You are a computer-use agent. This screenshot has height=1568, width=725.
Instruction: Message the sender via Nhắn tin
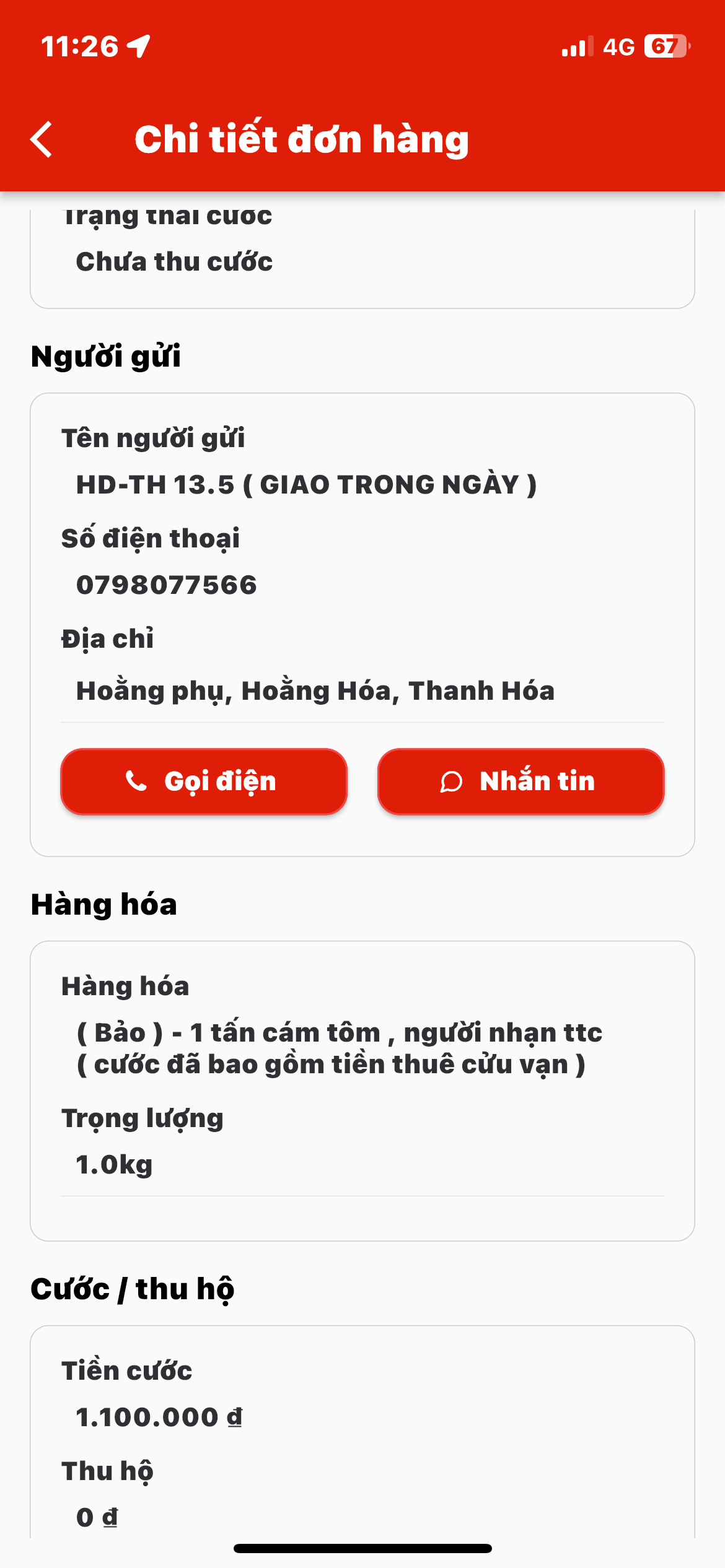tap(521, 782)
